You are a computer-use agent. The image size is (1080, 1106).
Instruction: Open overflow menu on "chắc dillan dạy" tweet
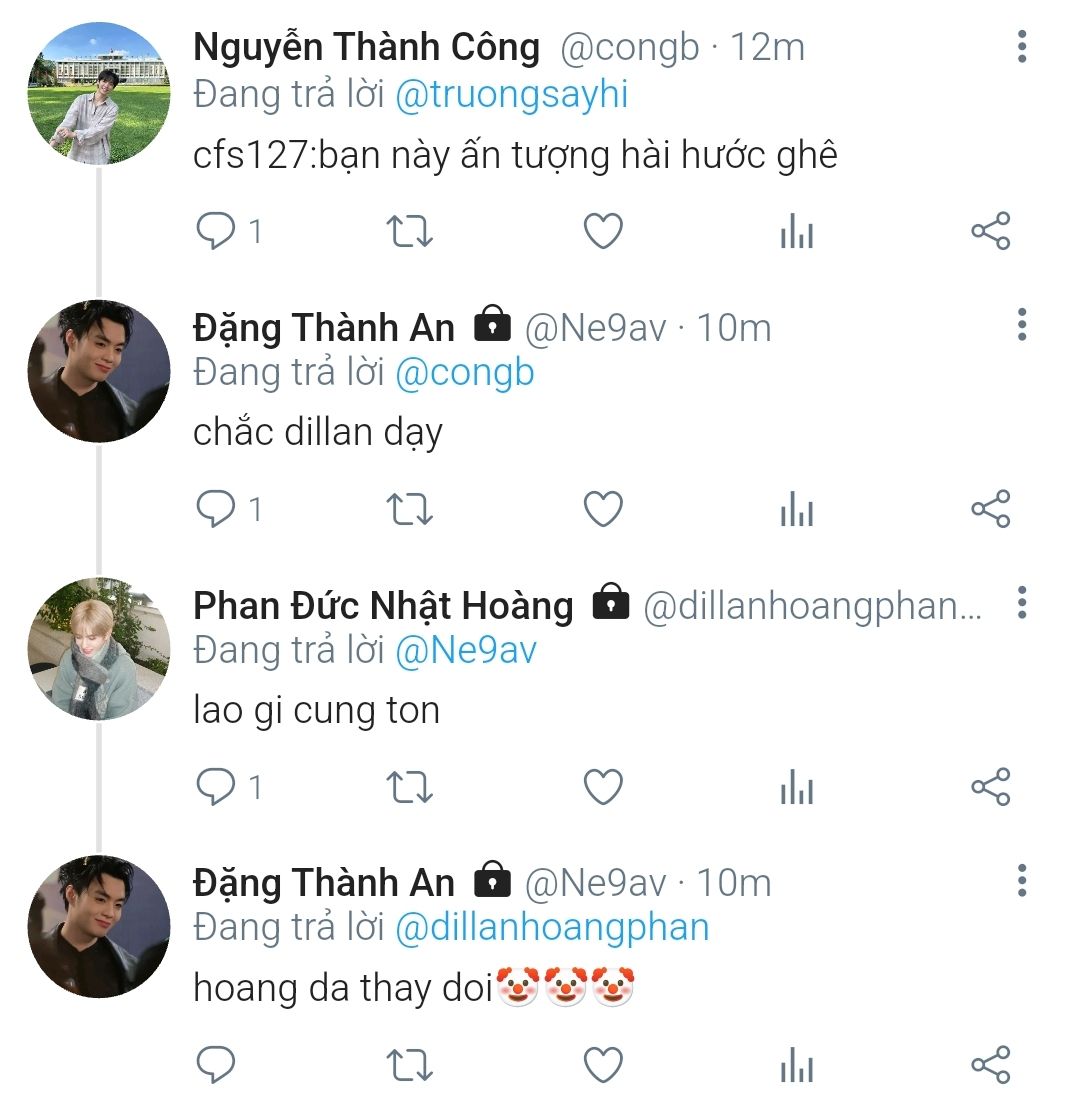click(1021, 324)
